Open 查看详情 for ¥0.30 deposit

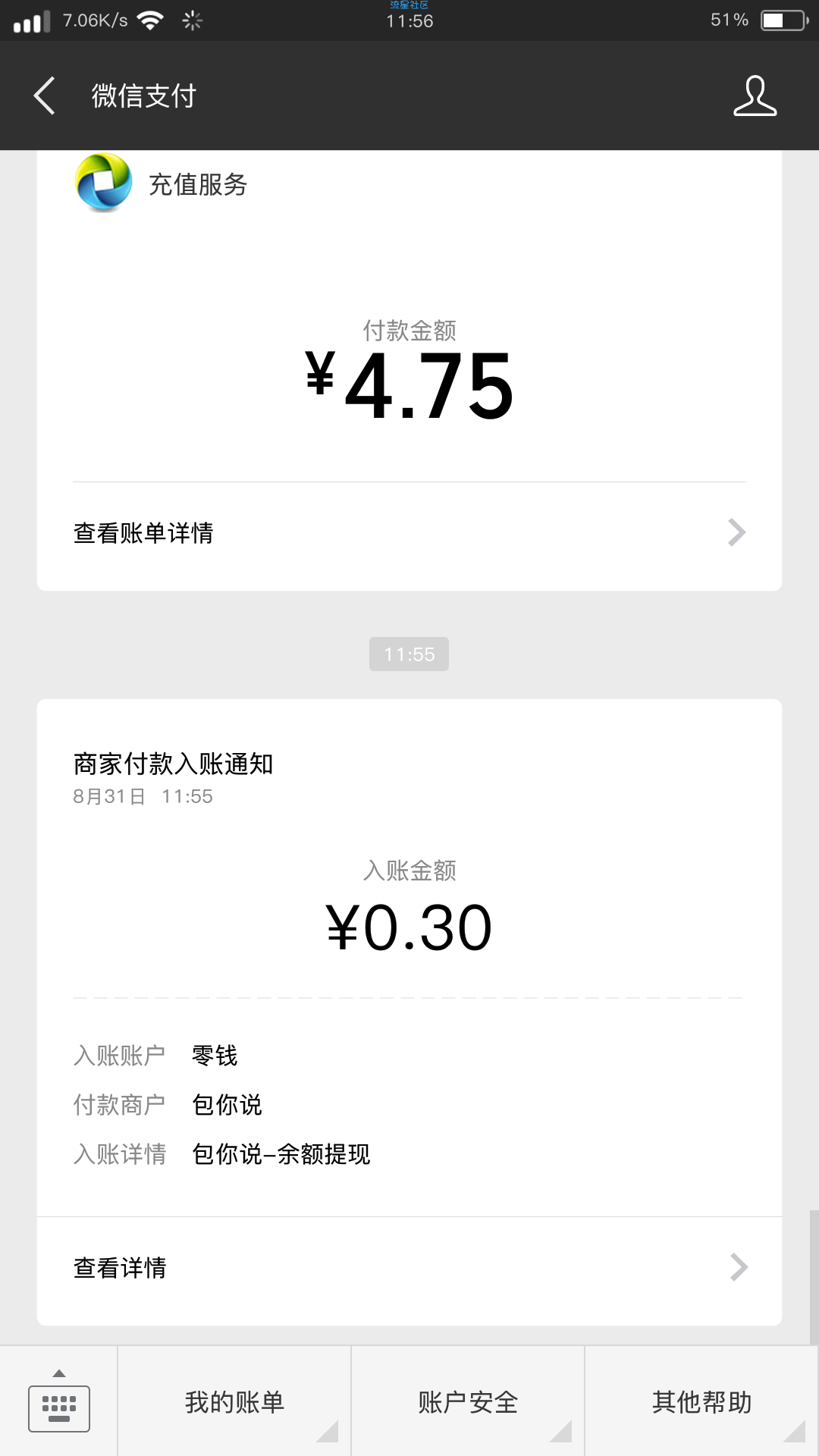pyautogui.click(x=409, y=1267)
